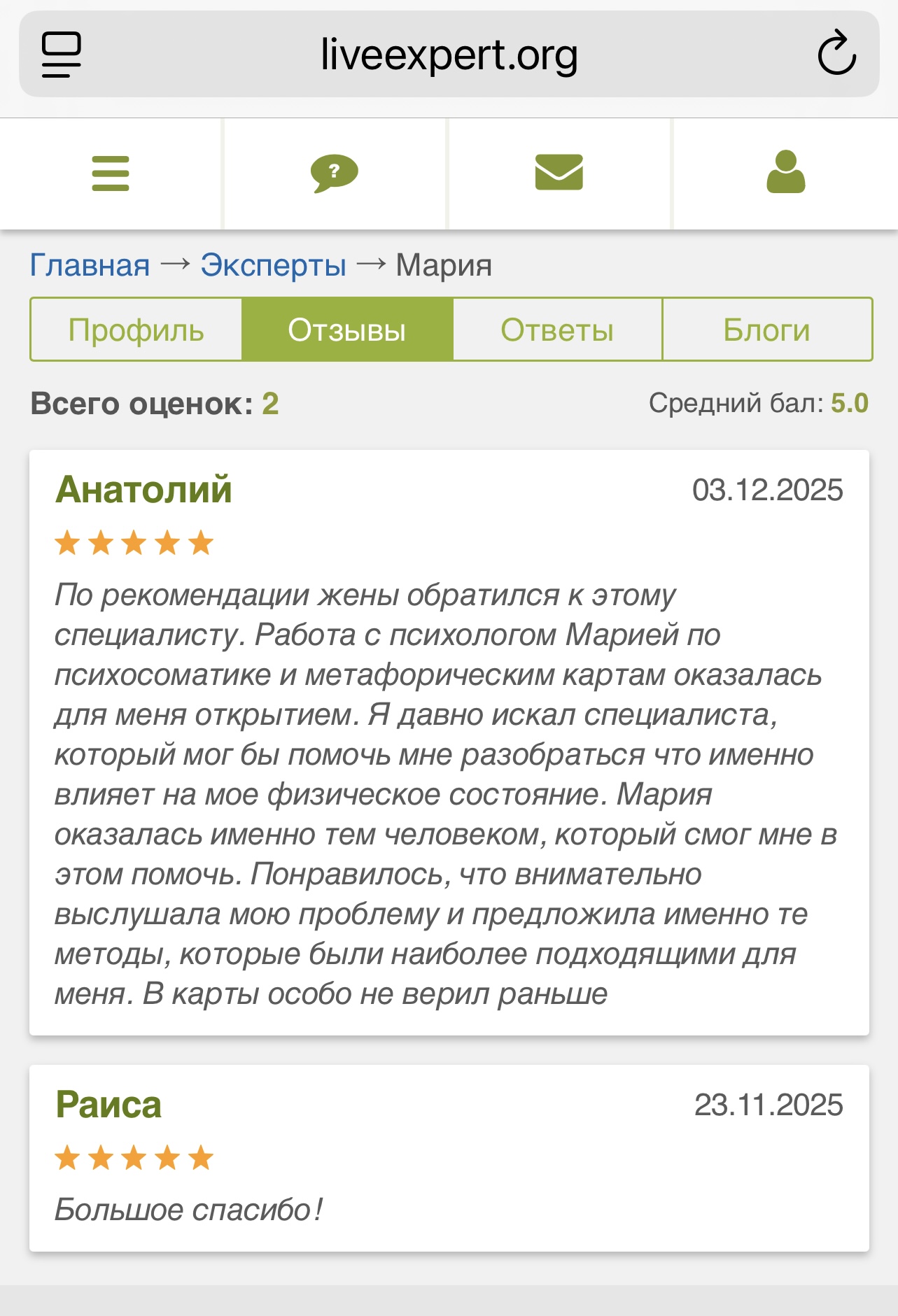Open the hamburger menu
Image resolution: width=898 pixels, height=1316 pixels.
111,173
